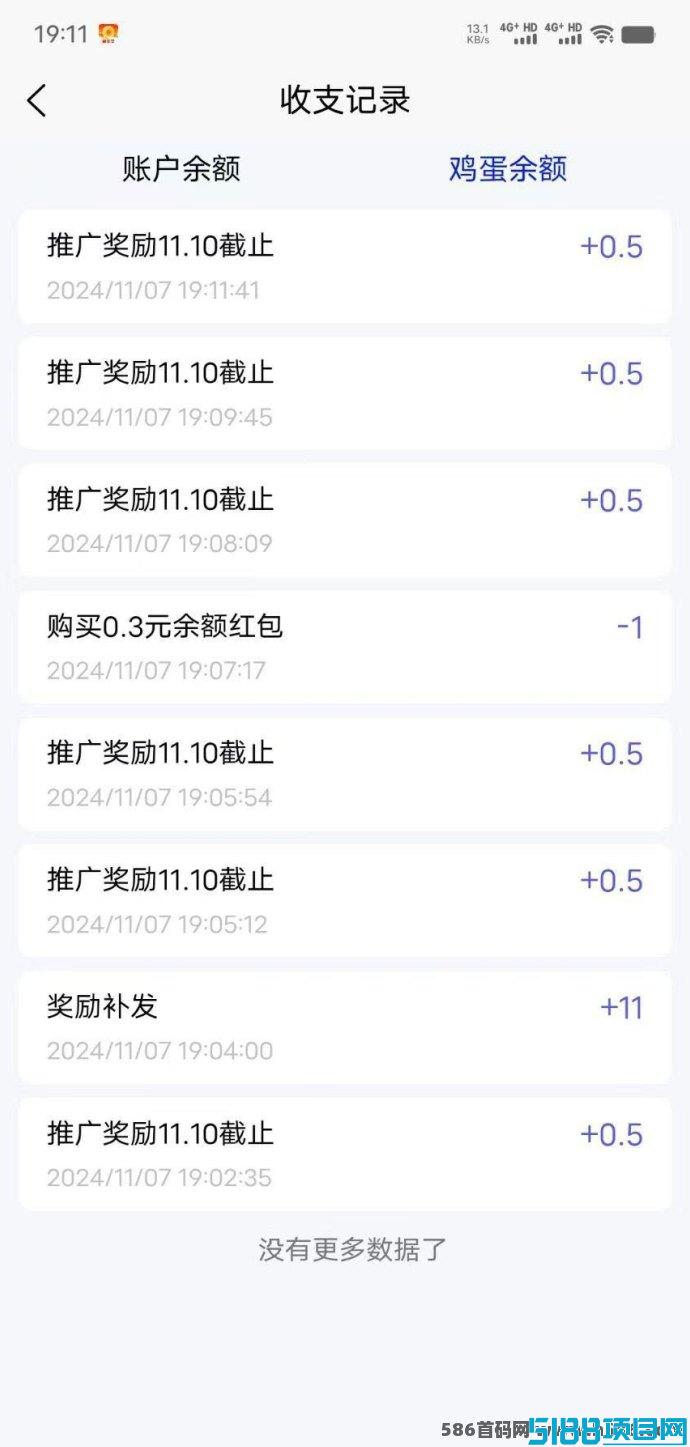Switch to the 账户余额 tab
690x1447 pixels.
(x=181, y=169)
